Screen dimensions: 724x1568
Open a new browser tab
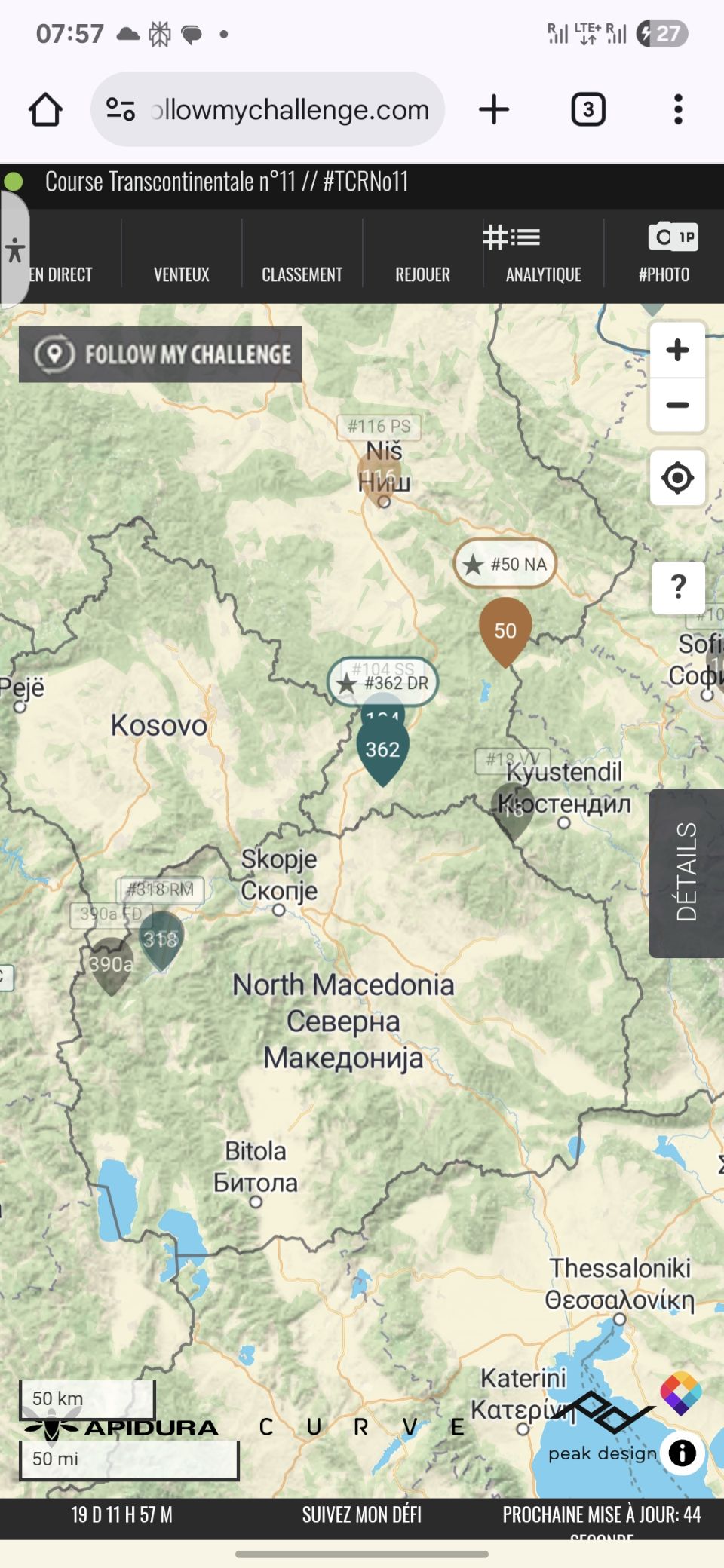click(x=494, y=110)
